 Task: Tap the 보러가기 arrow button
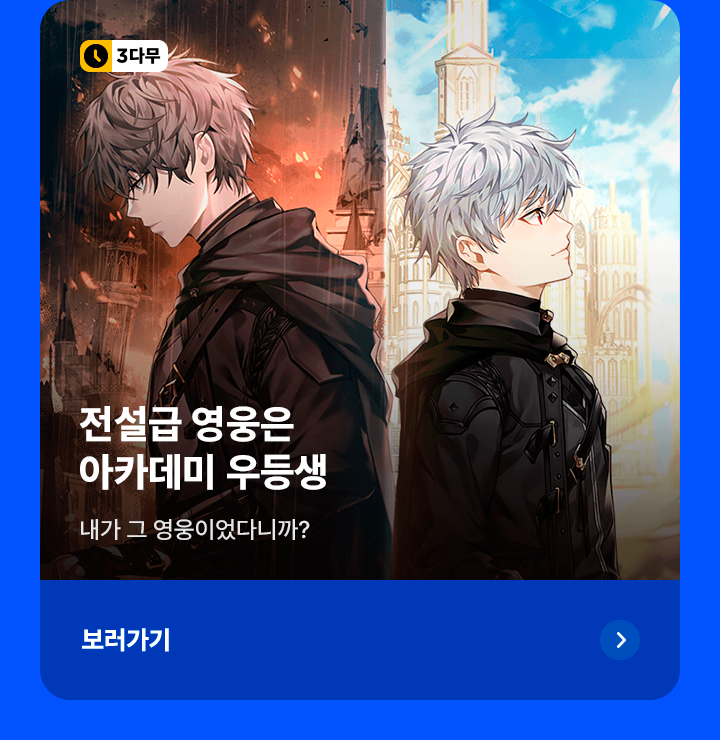pos(619,640)
